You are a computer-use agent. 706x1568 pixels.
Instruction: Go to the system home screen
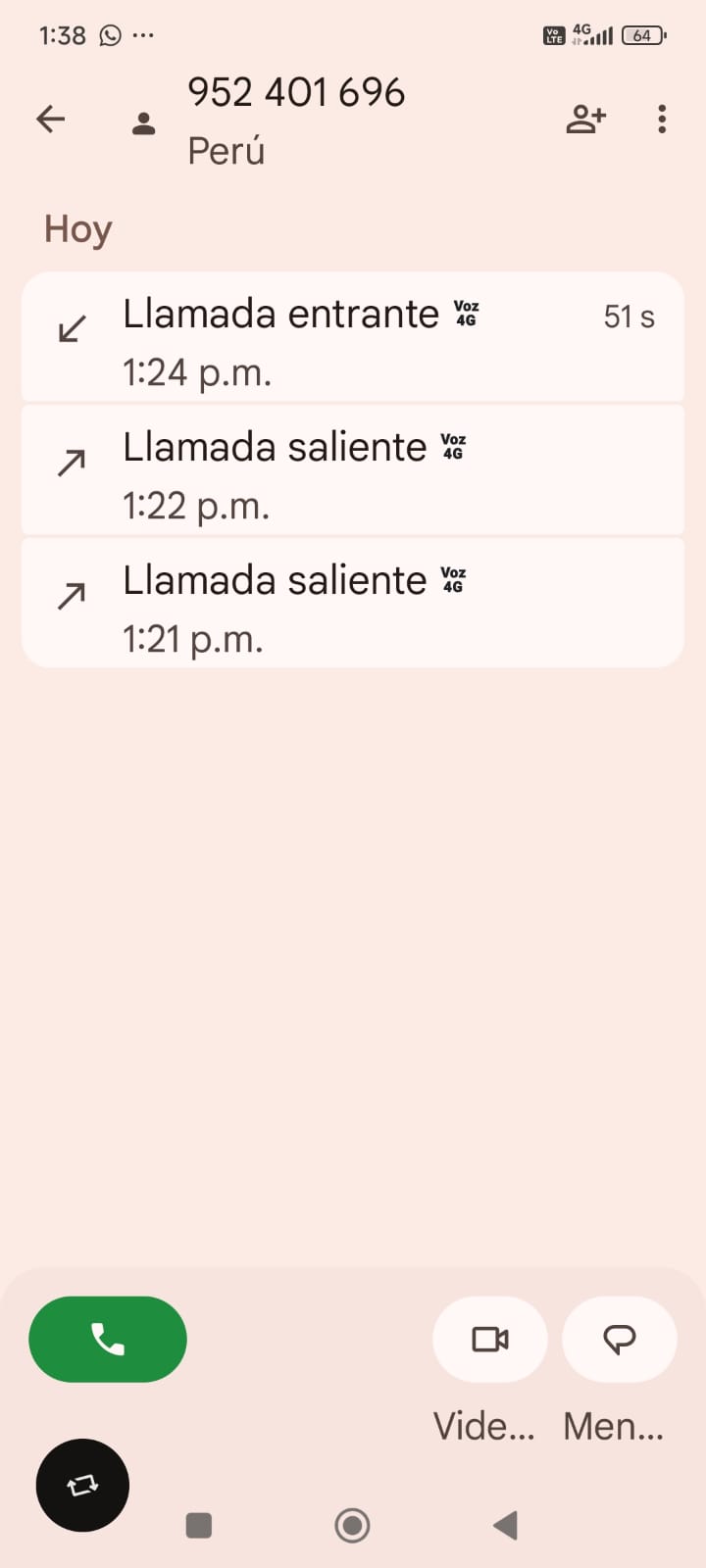pos(352,1525)
